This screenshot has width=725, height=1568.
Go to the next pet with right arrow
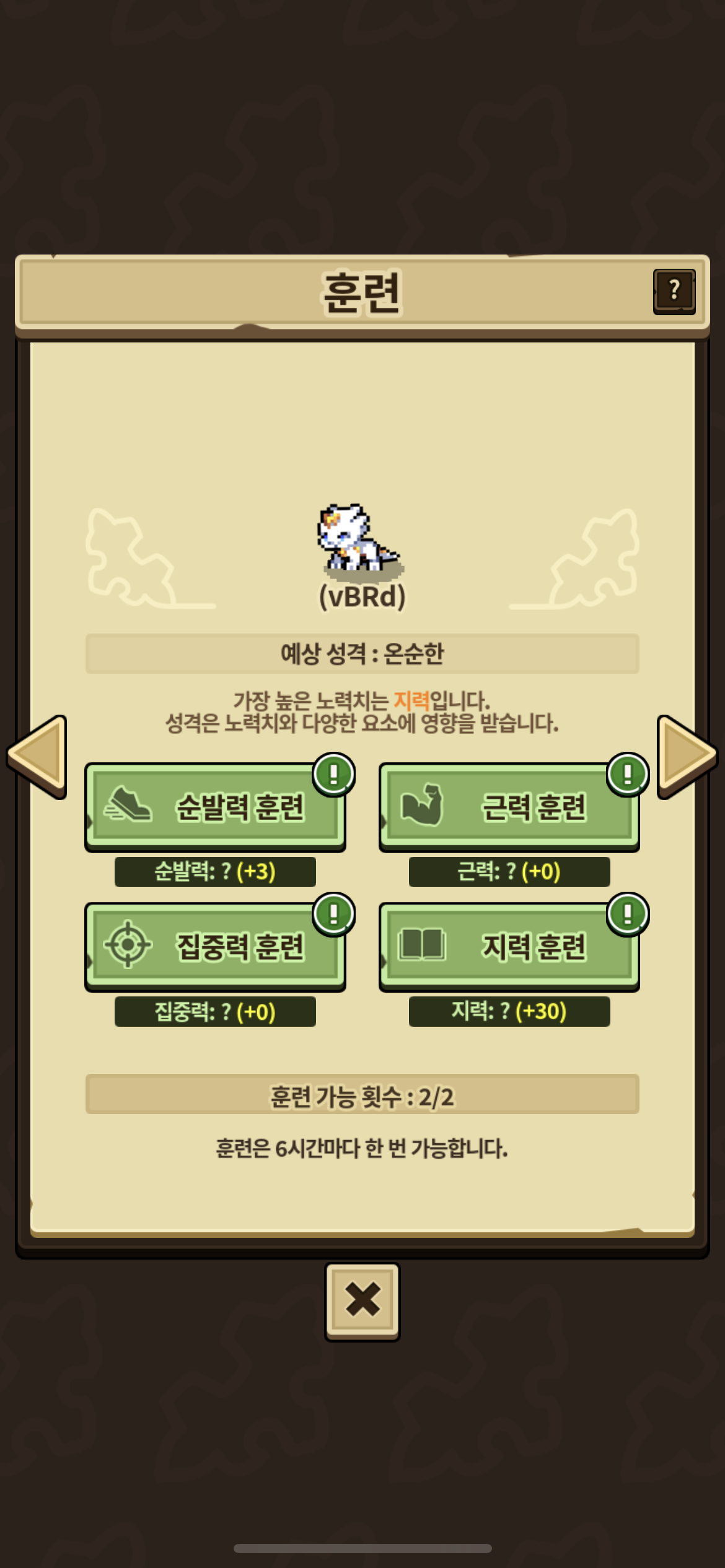coord(685,756)
